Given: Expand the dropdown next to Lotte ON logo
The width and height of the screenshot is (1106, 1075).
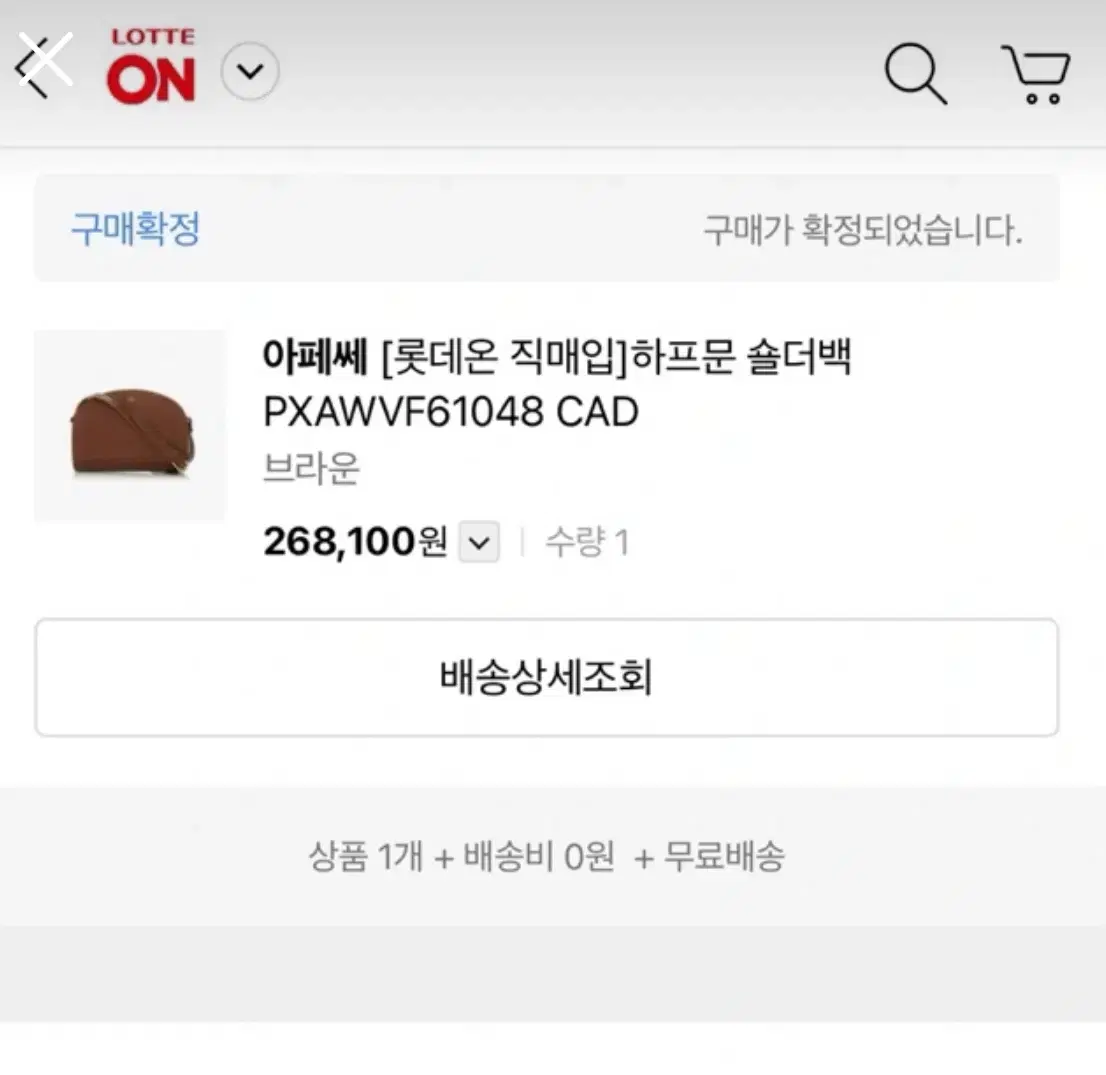Looking at the screenshot, I should pos(250,72).
